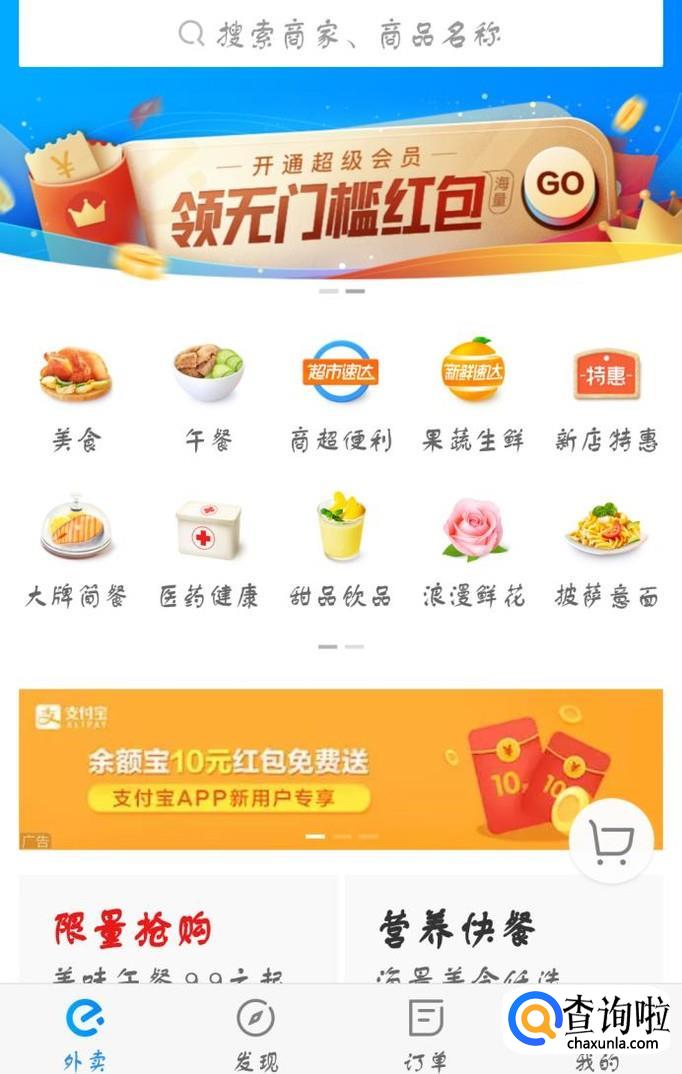
Task: Select the 新店特惠 category
Action: [606, 395]
